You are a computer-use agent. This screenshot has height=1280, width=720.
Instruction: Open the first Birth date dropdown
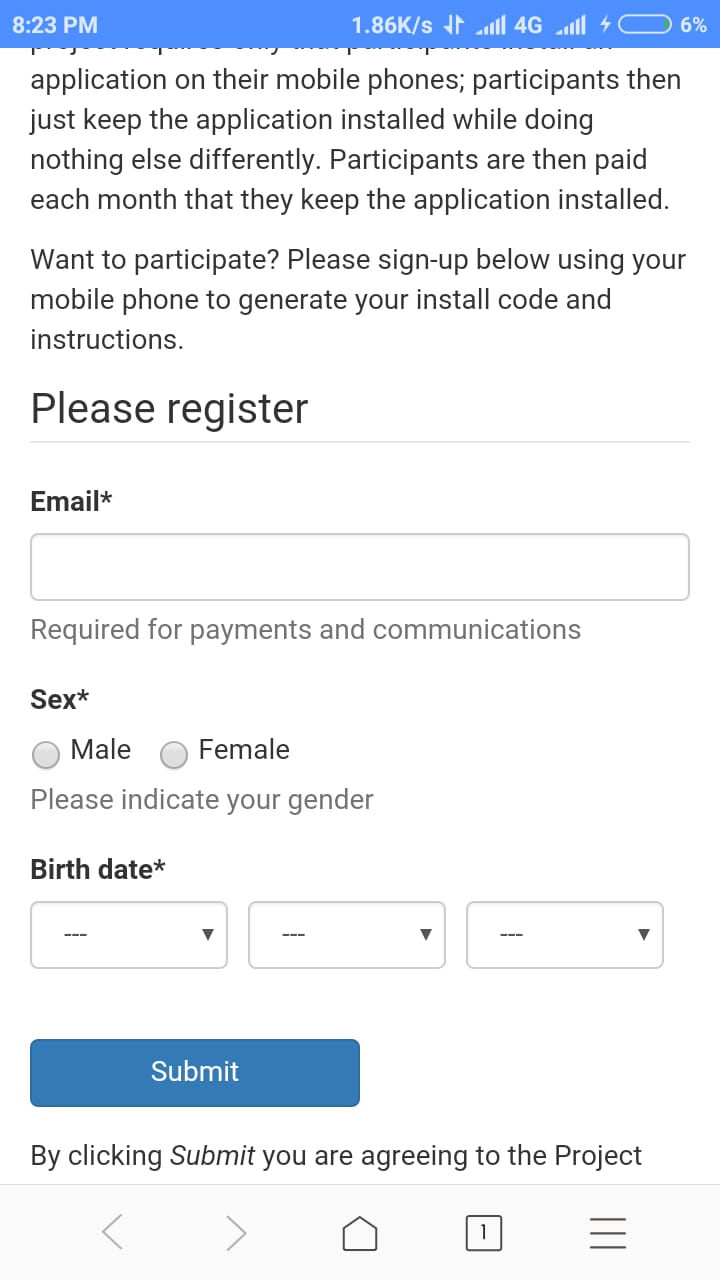click(129, 935)
